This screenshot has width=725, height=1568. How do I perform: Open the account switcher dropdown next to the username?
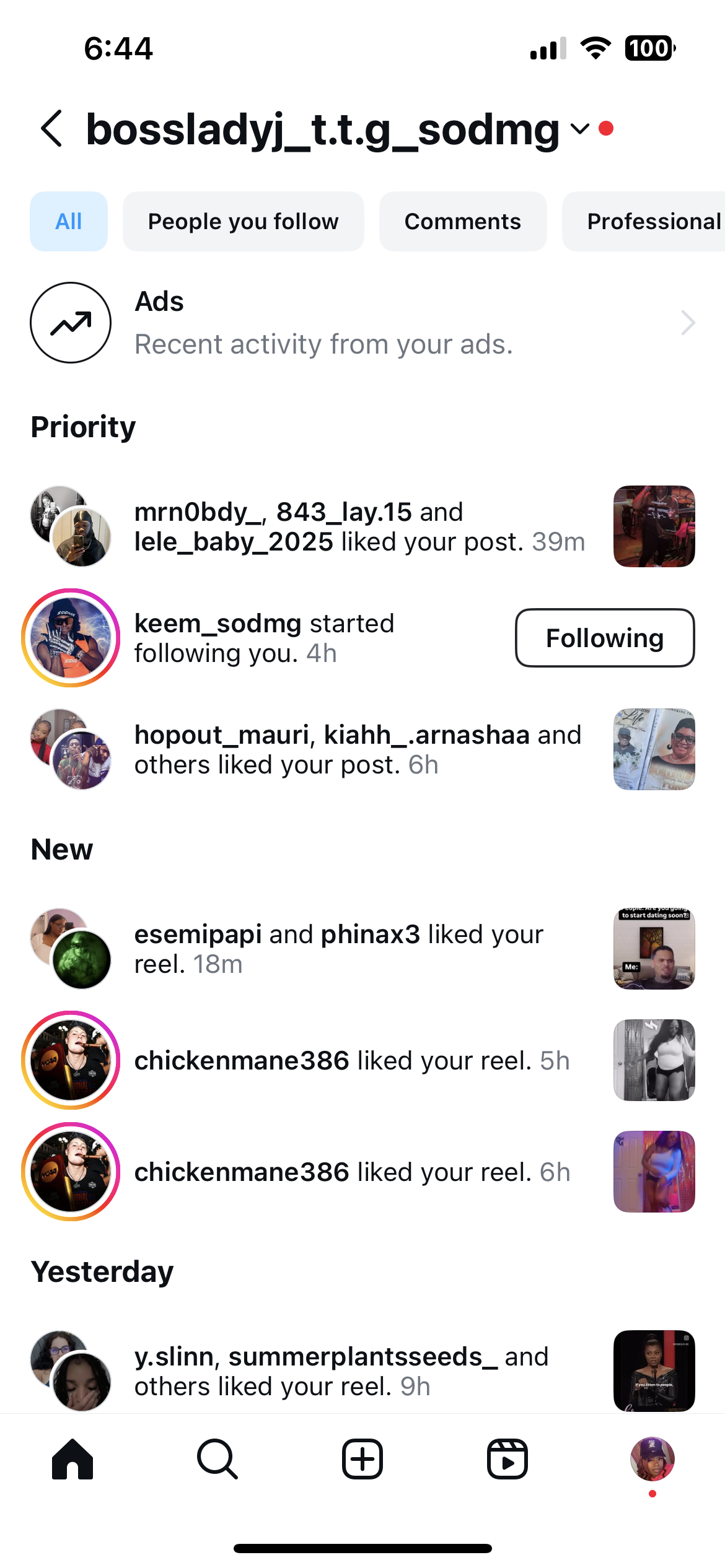pyautogui.click(x=579, y=129)
